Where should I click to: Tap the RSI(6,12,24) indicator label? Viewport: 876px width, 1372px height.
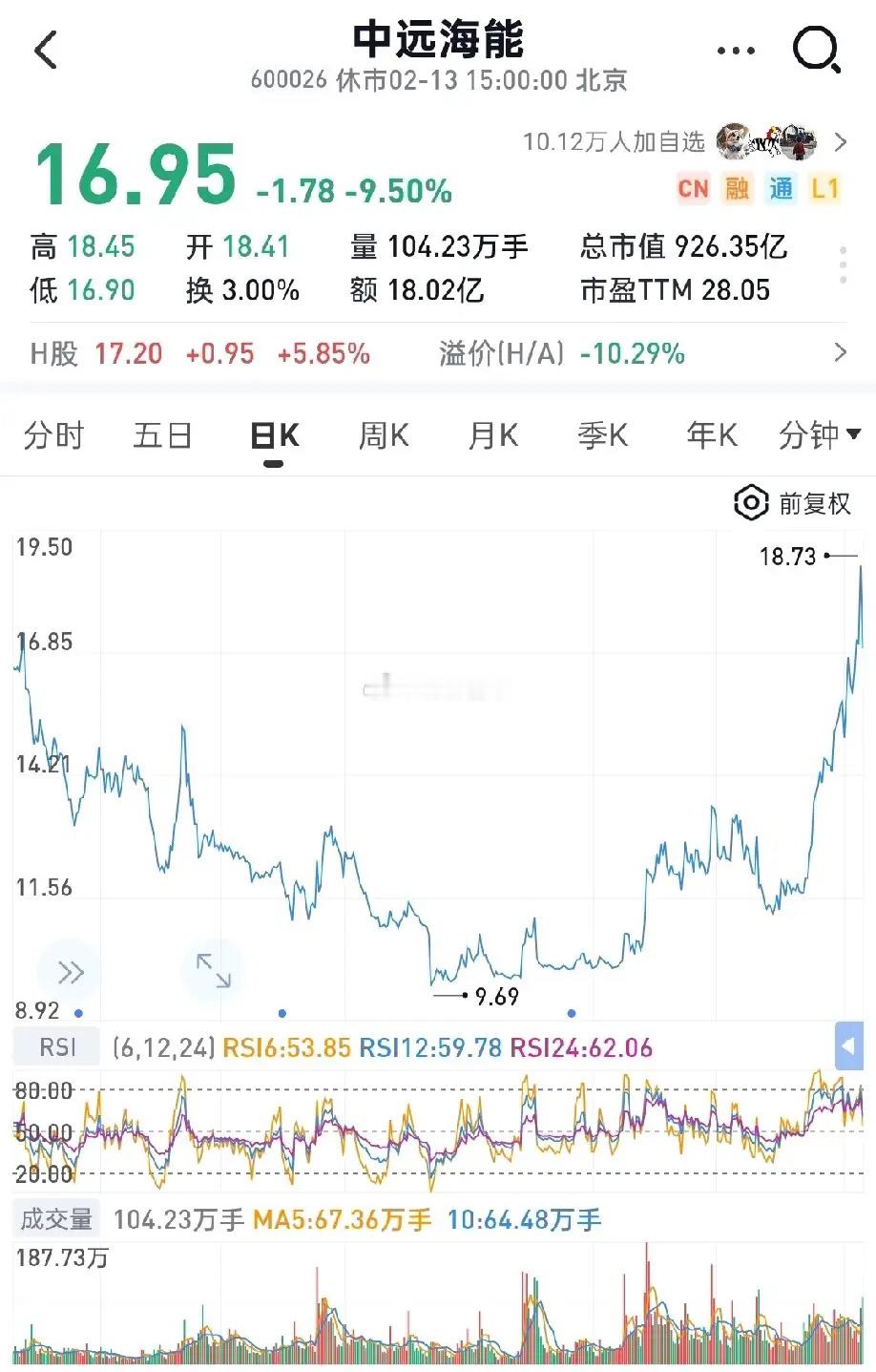point(168,1046)
